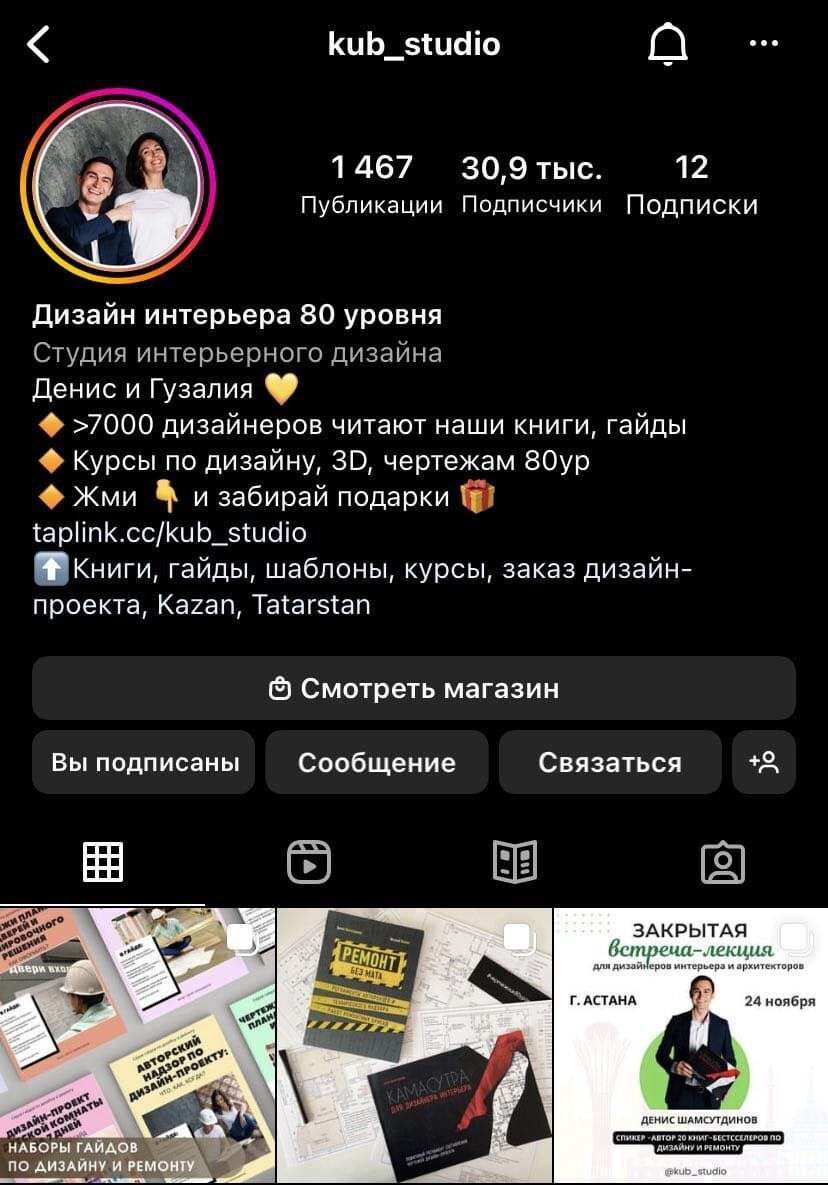
Task: Show suggested accounts with add-person icon
Action: point(764,762)
